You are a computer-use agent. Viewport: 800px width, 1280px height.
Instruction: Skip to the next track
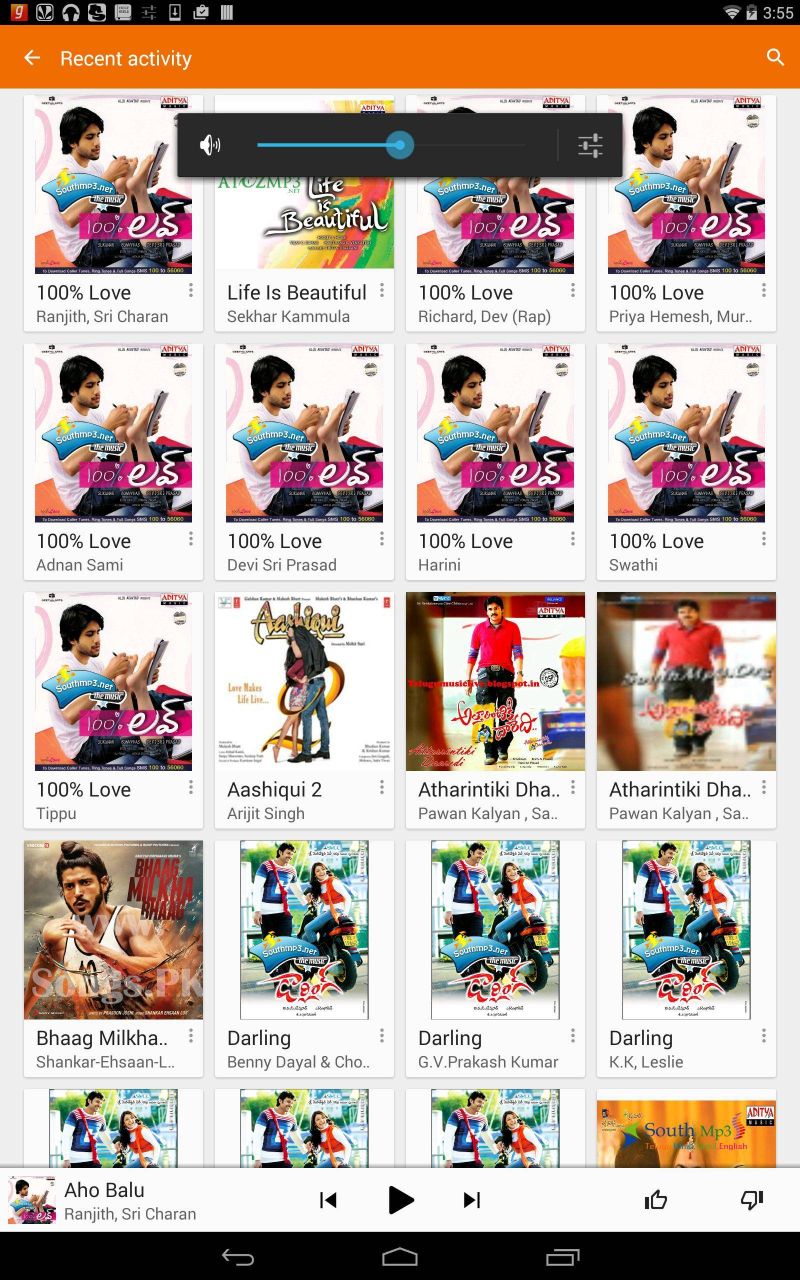472,1200
